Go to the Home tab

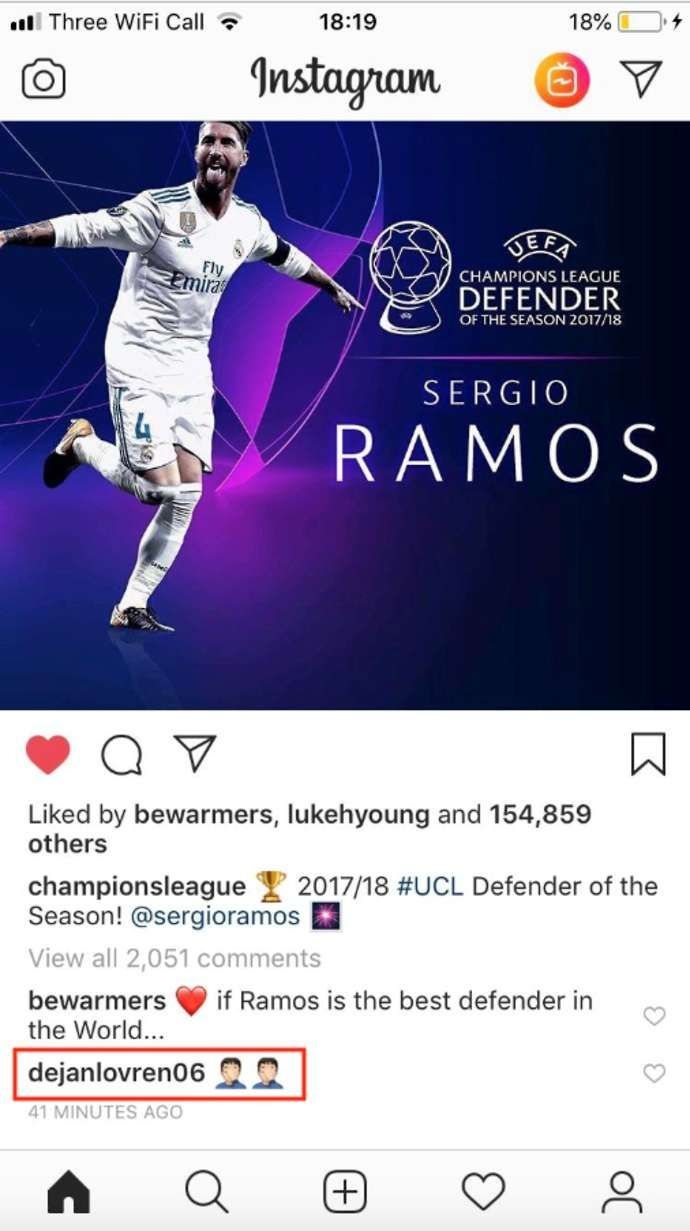69,1191
